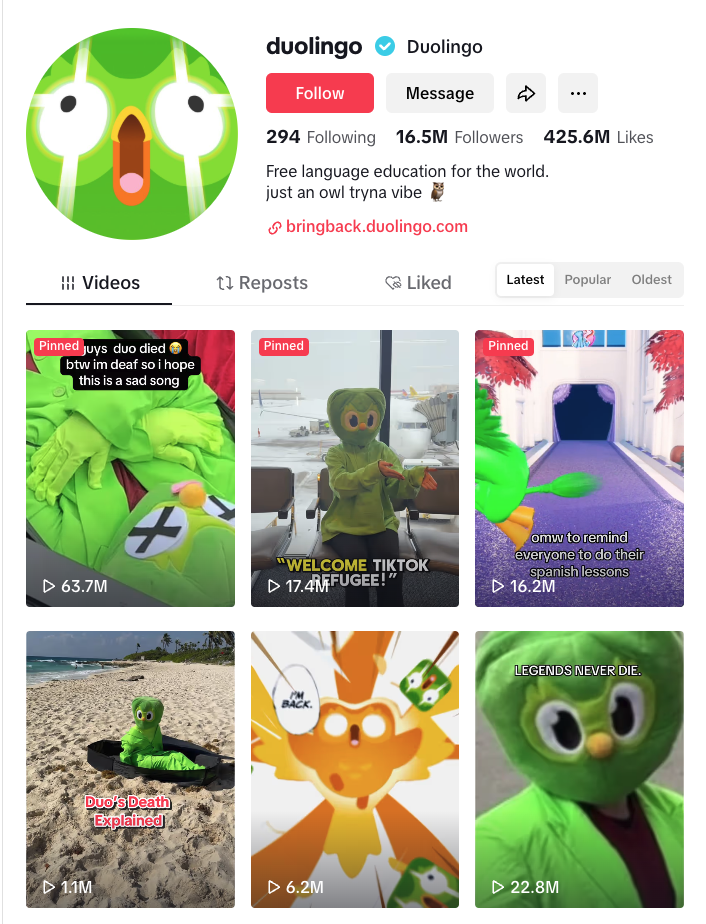Sort videos by Popular
Screen dimensions: 706x924
pyautogui.click(x=588, y=280)
